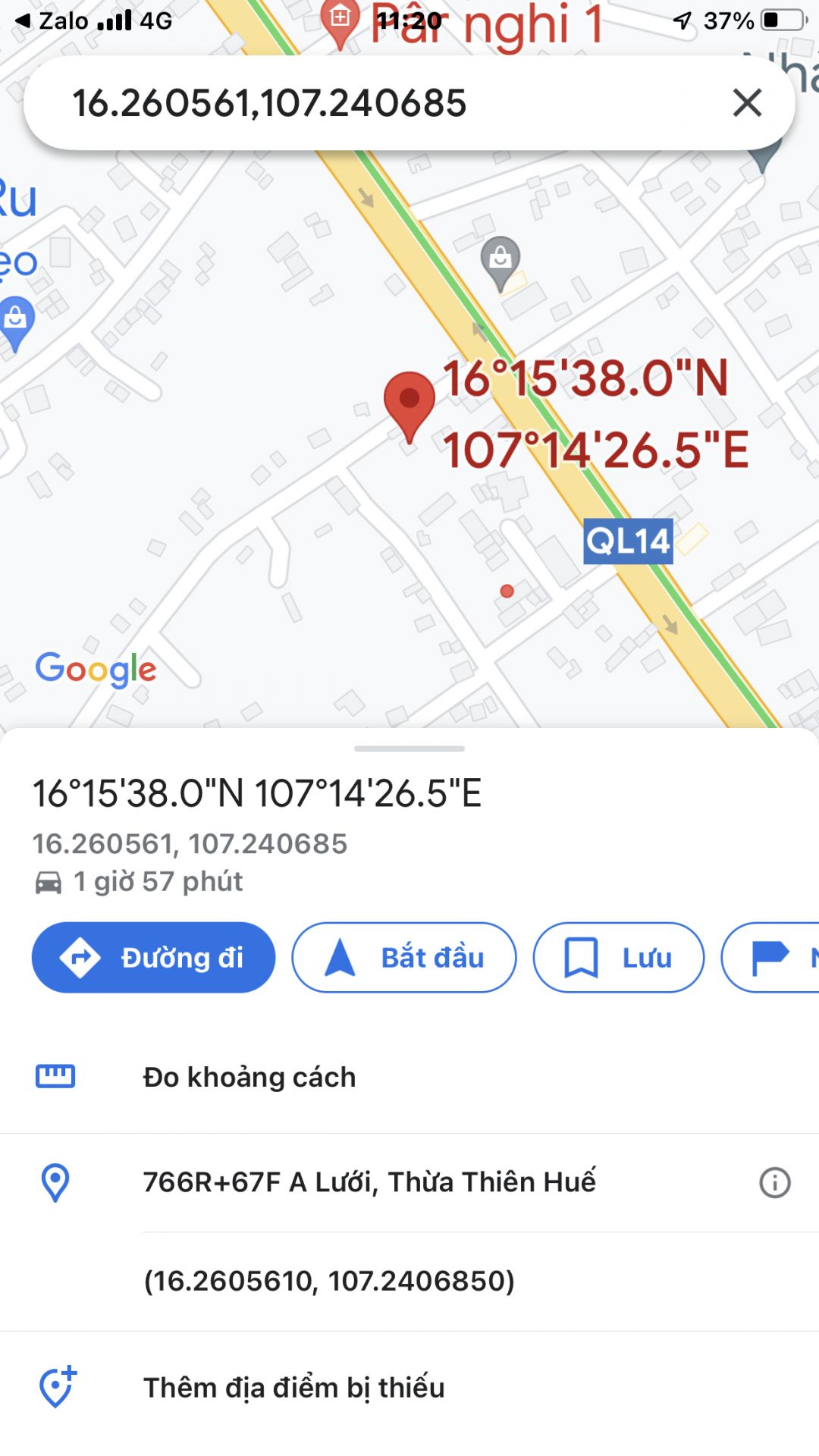Save this location with Lưu
819x1456 pixels.
click(x=618, y=957)
